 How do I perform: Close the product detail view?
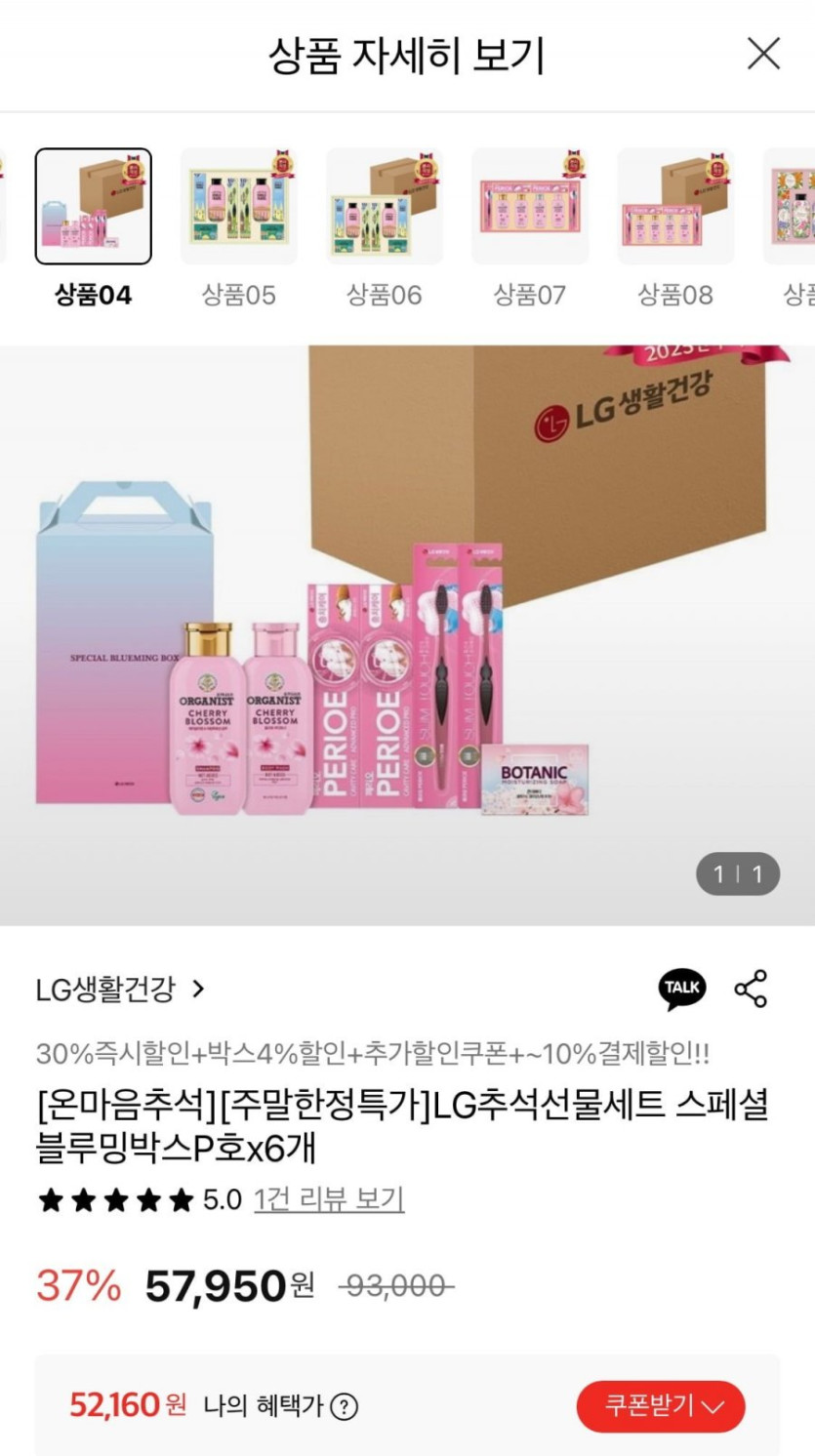763,54
